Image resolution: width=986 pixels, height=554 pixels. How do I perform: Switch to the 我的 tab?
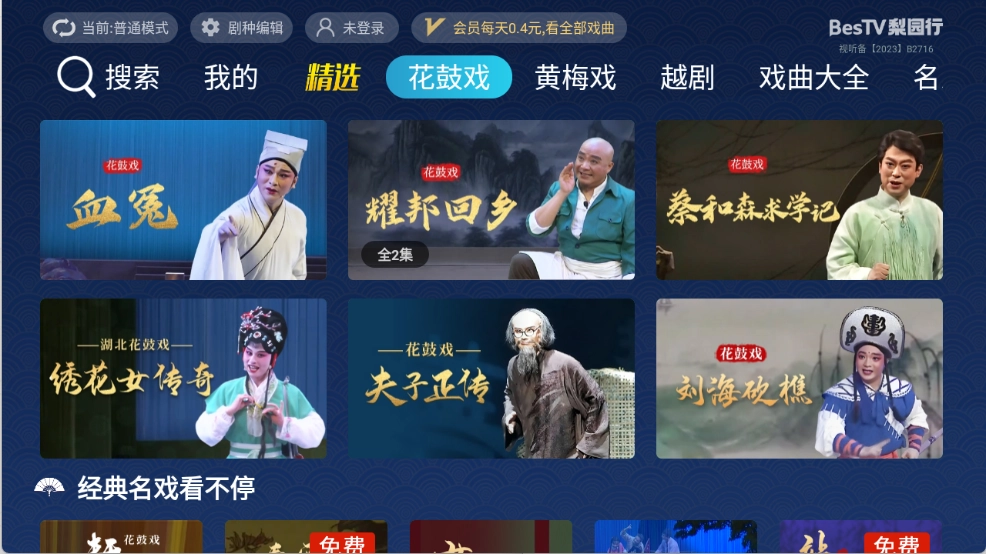(x=231, y=77)
